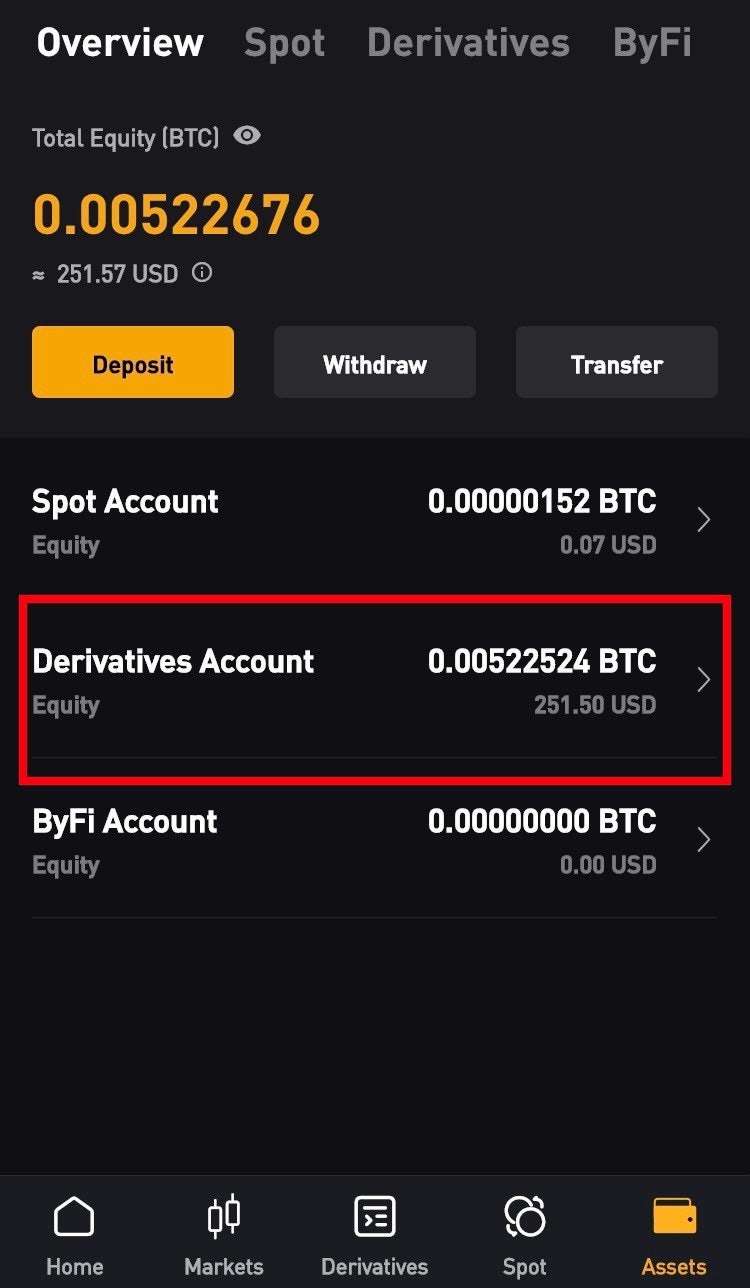Select the Markets candlestick icon
This screenshot has height=1288, width=750.
[x=223, y=1214]
